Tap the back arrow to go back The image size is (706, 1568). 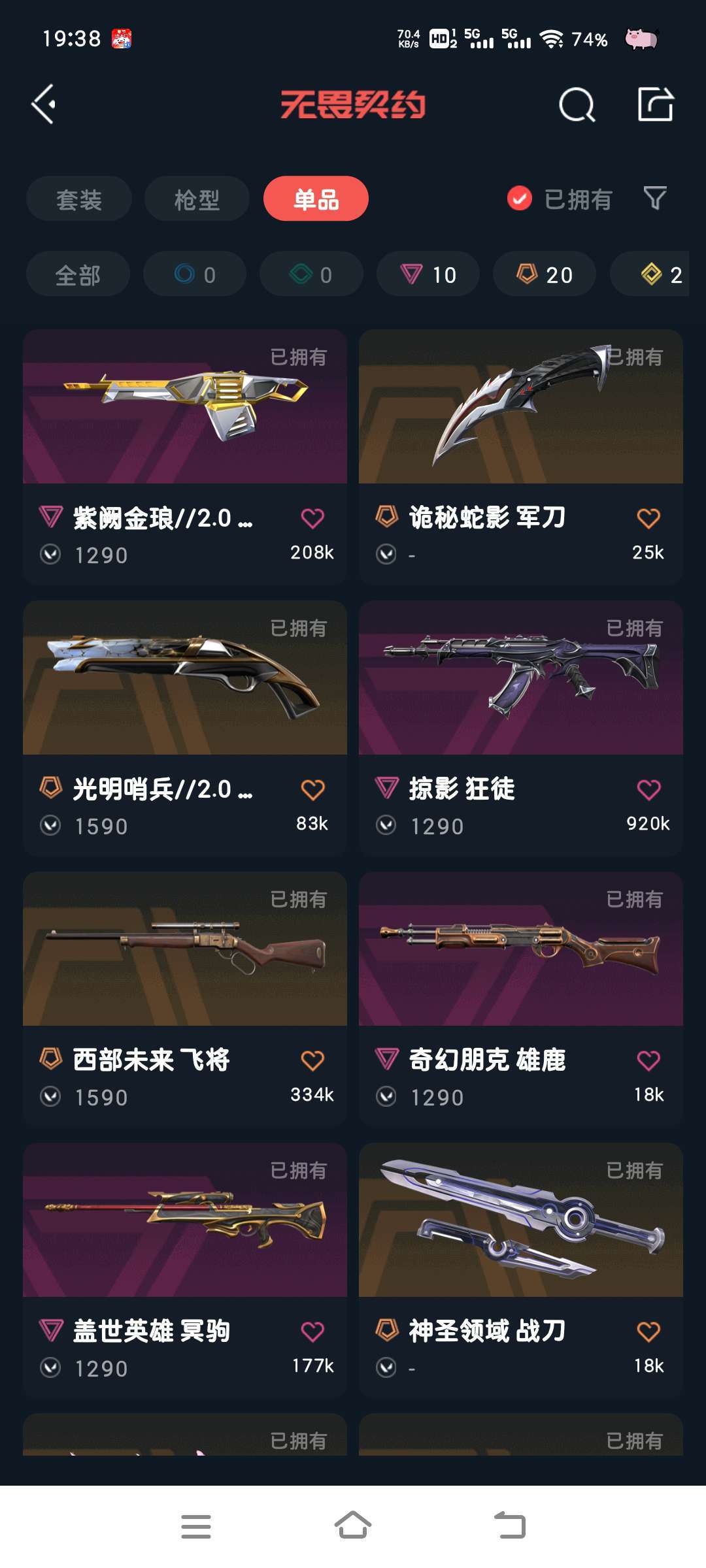click(x=44, y=105)
